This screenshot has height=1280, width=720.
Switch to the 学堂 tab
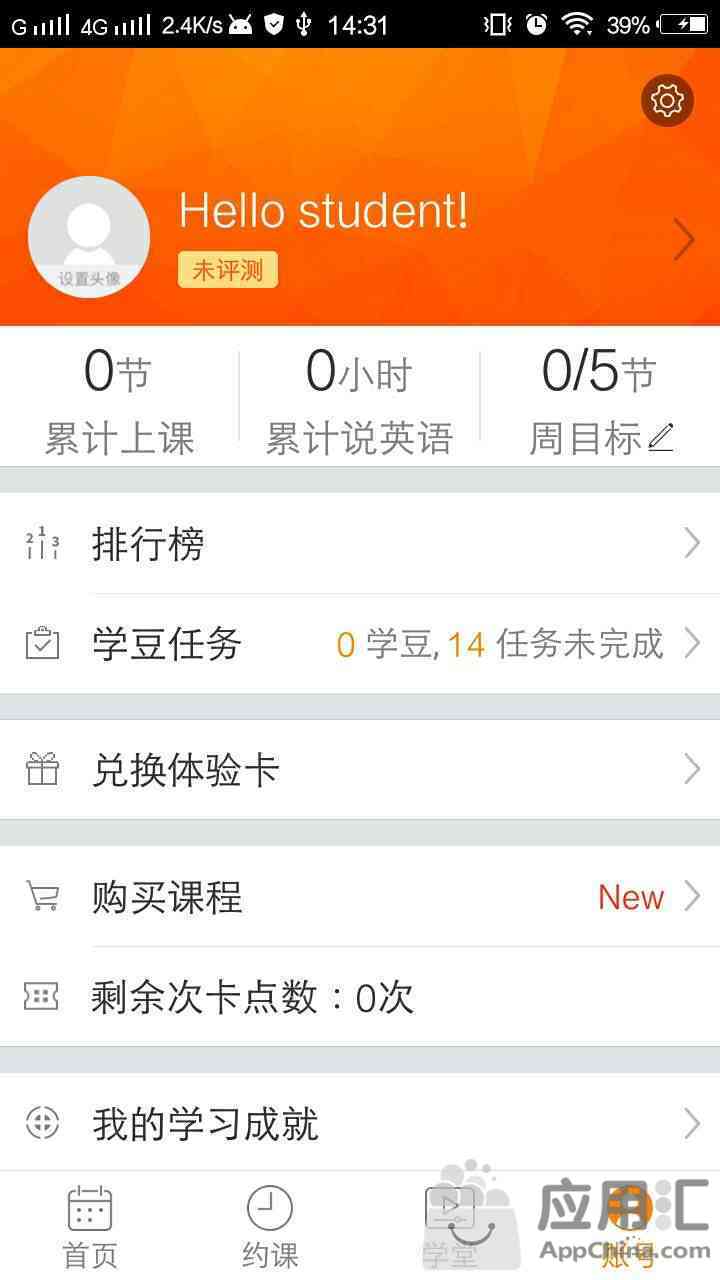(450, 1226)
